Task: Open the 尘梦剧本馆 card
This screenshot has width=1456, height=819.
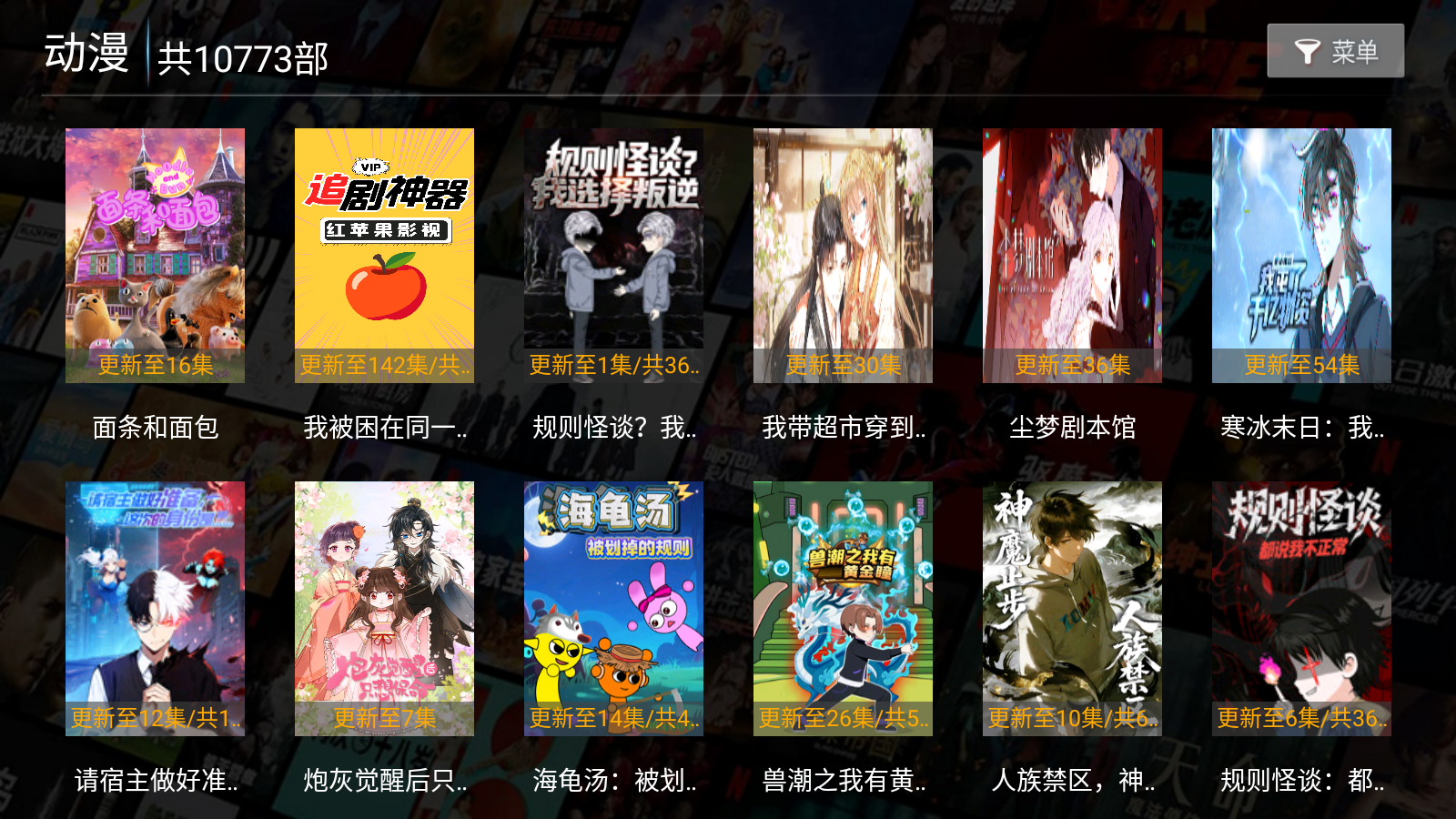Action: pyautogui.click(x=1072, y=255)
